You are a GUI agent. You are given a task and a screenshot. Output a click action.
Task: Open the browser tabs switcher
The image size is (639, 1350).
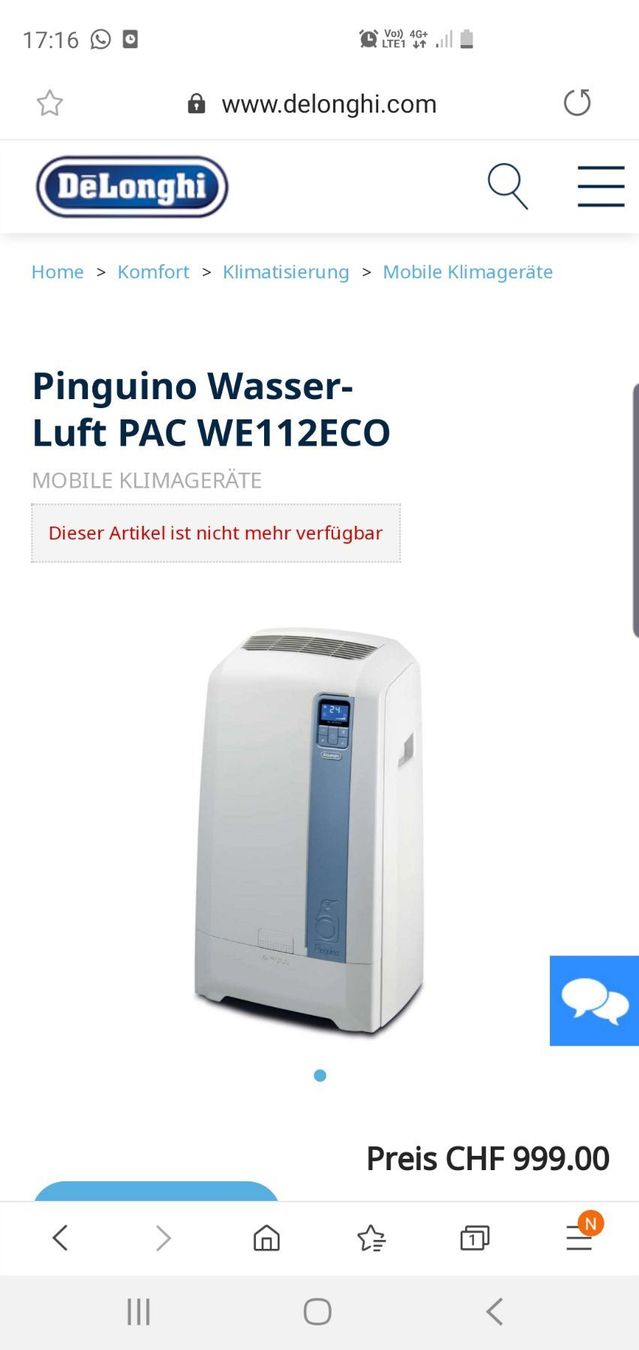[474, 1238]
